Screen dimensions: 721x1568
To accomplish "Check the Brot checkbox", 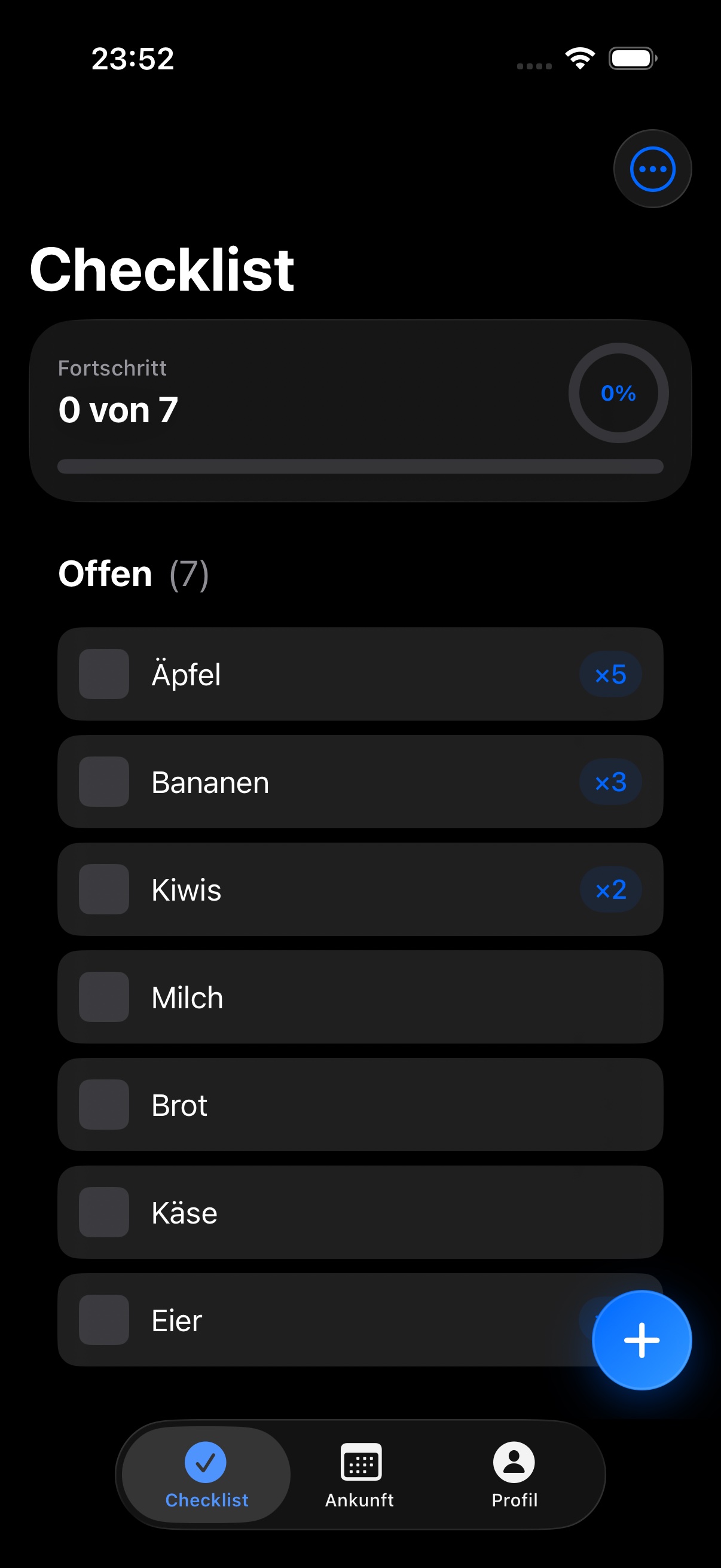I will 103,1105.
